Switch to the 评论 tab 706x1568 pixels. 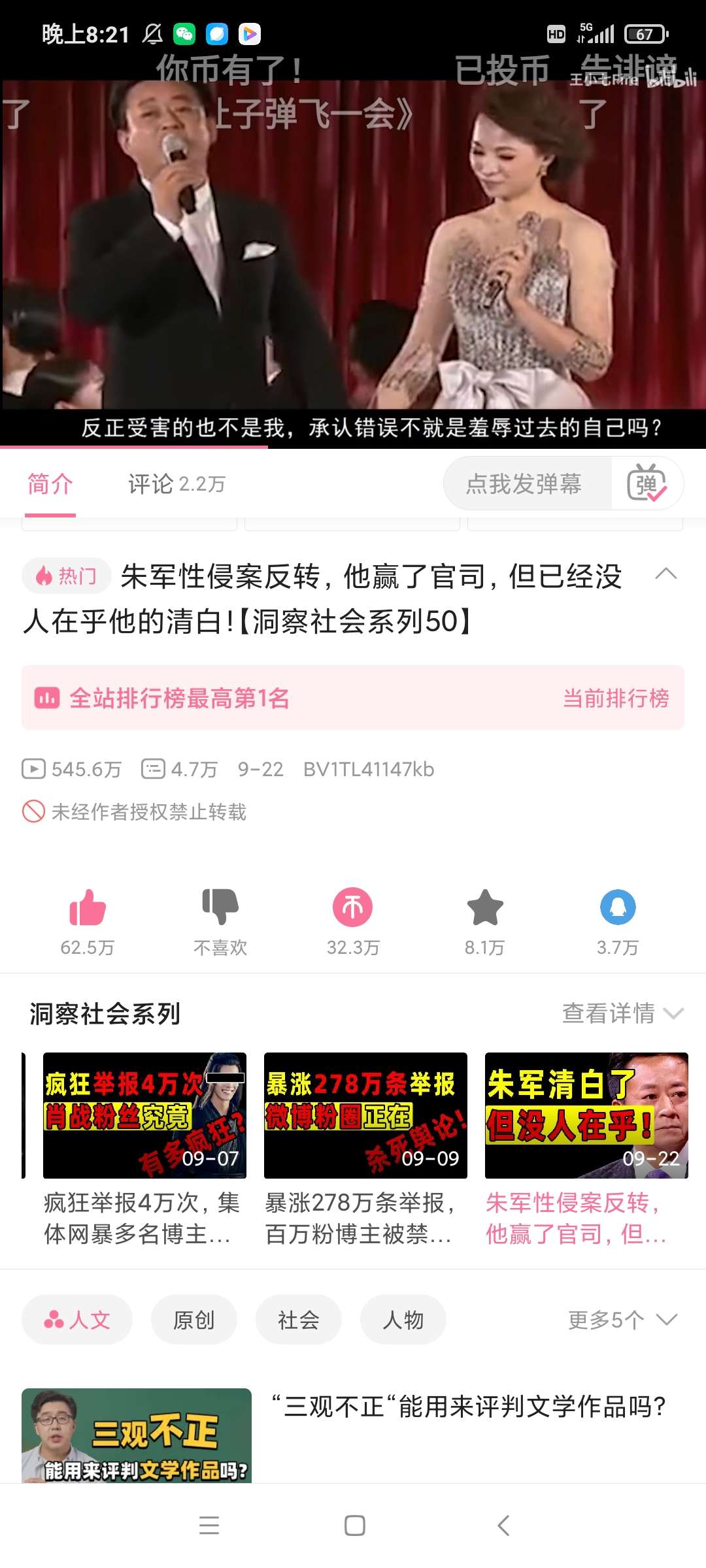click(x=176, y=484)
